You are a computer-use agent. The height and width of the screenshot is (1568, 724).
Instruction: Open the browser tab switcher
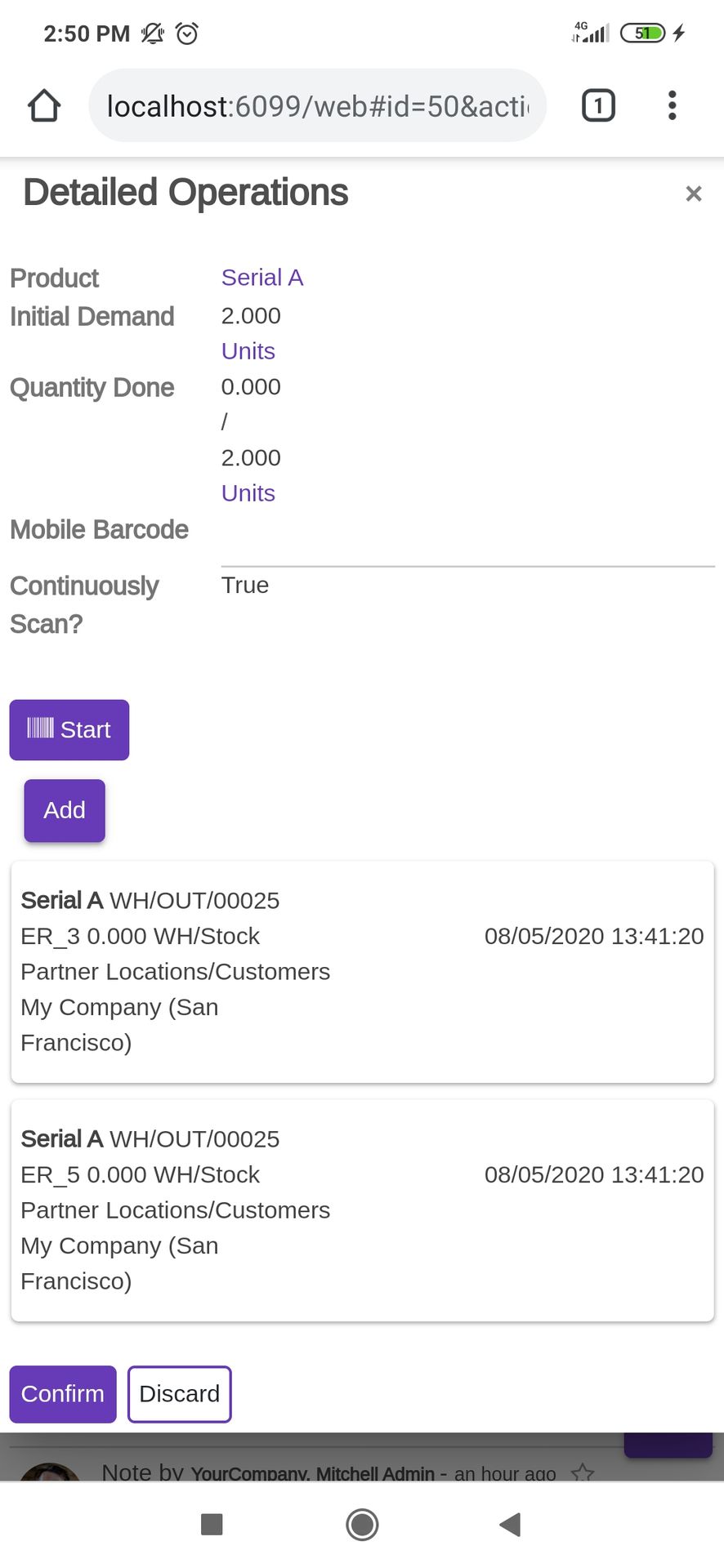598,105
